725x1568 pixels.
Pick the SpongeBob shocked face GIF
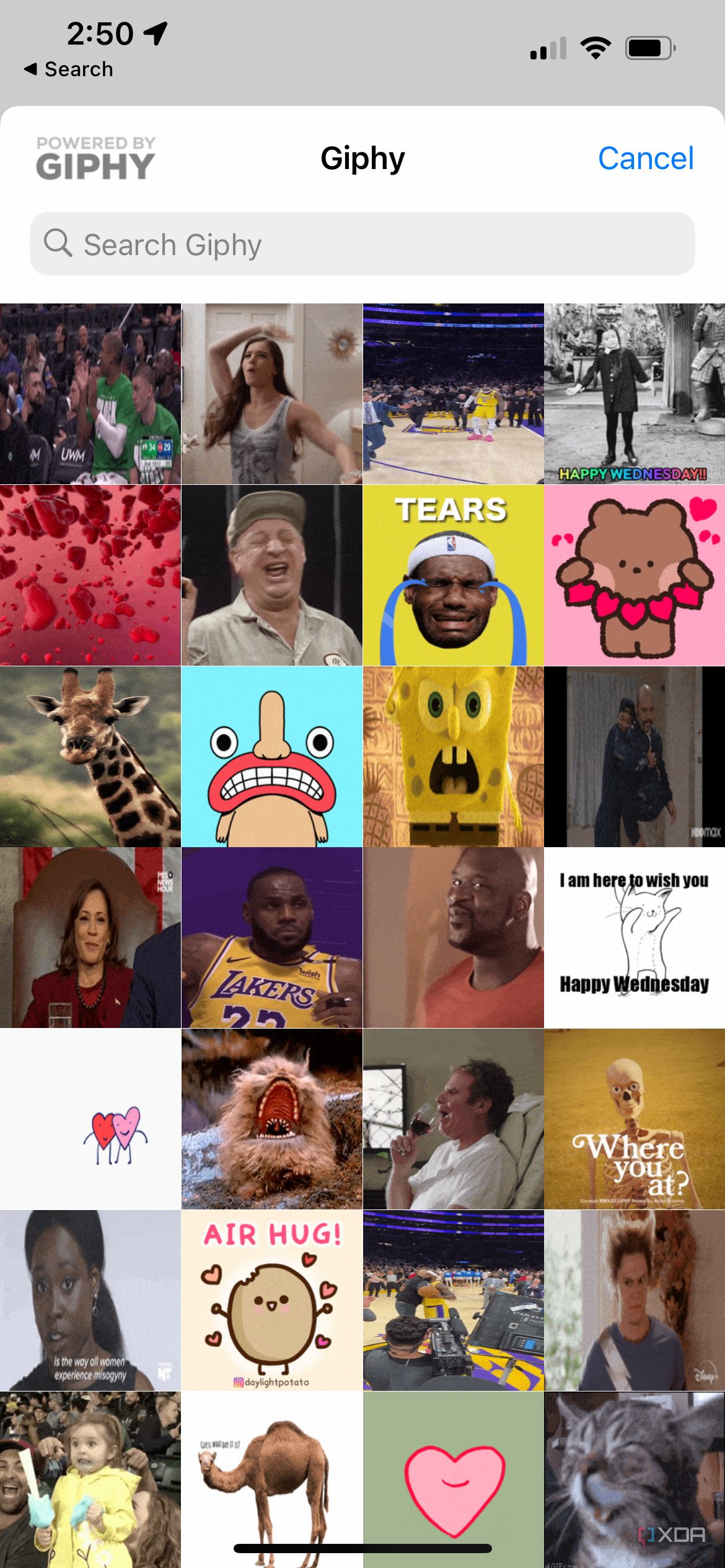tap(453, 756)
